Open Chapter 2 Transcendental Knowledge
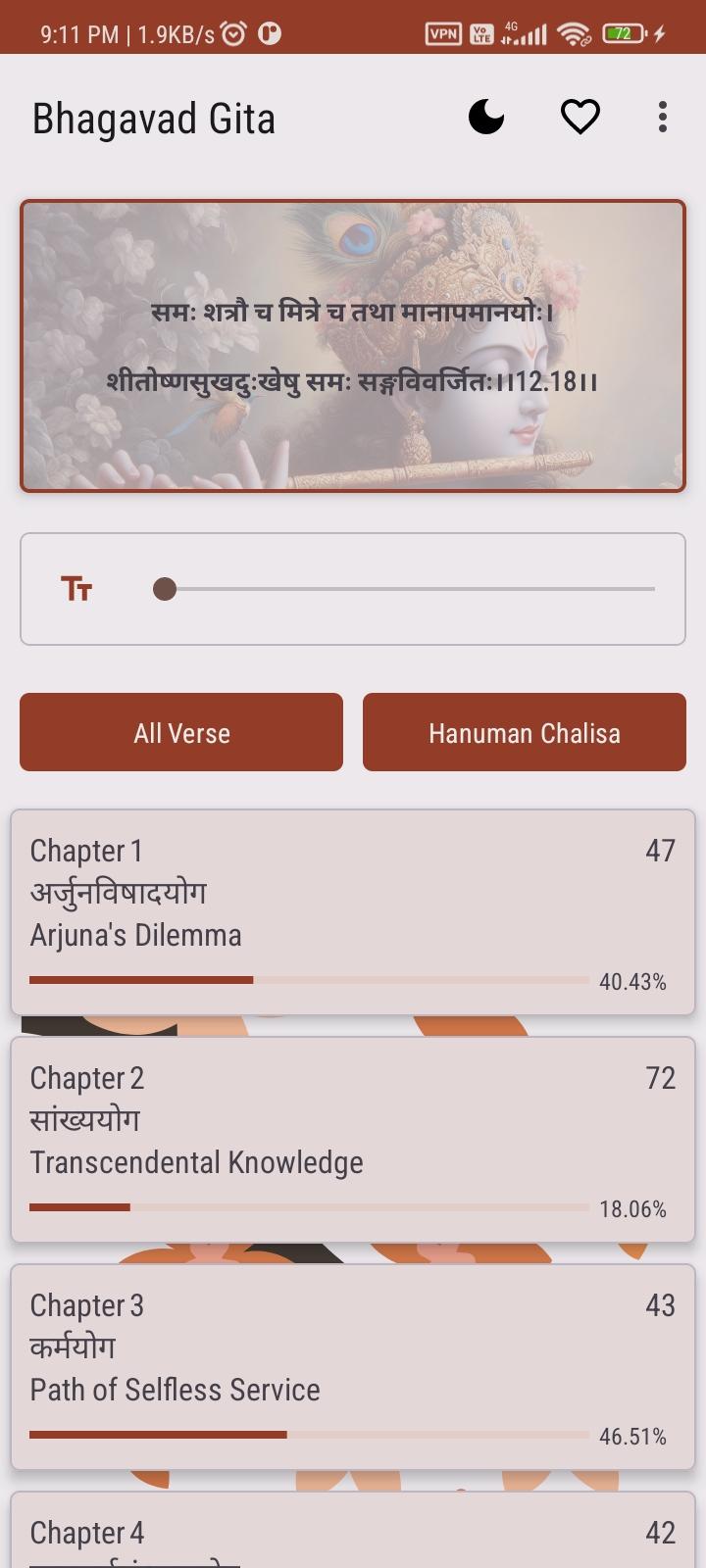This screenshot has width=706, height=1568. [x=353, y=1139]
